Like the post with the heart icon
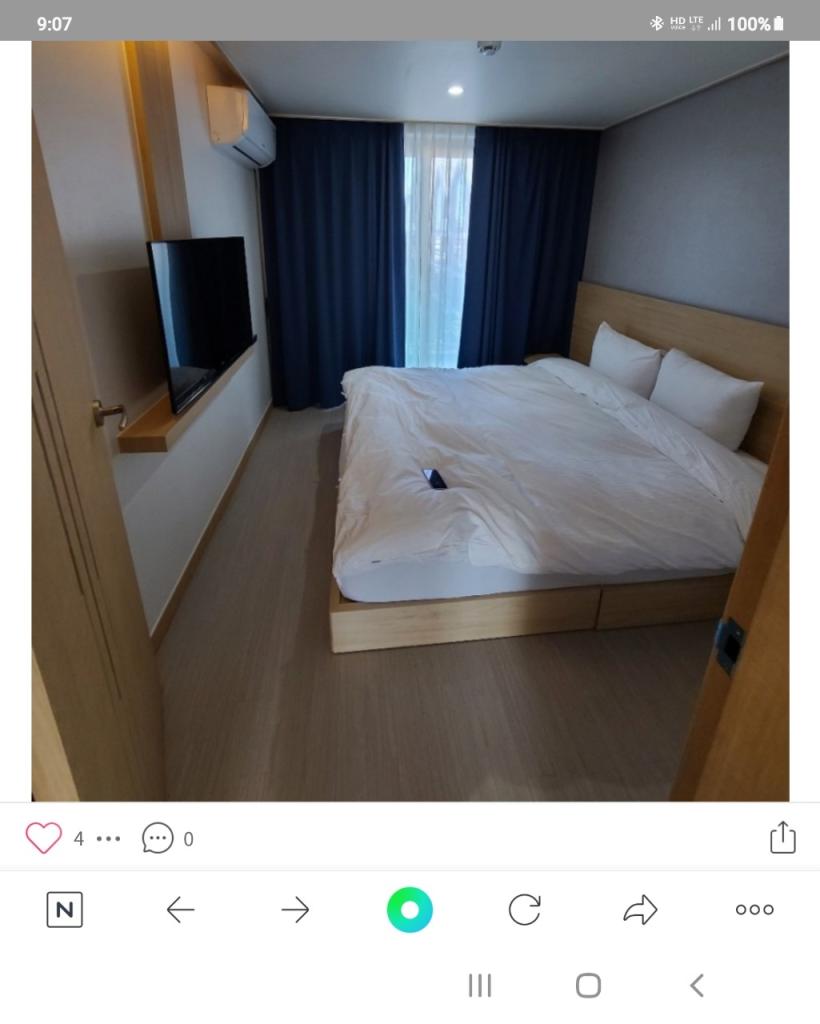 click(x=42, y=838)
